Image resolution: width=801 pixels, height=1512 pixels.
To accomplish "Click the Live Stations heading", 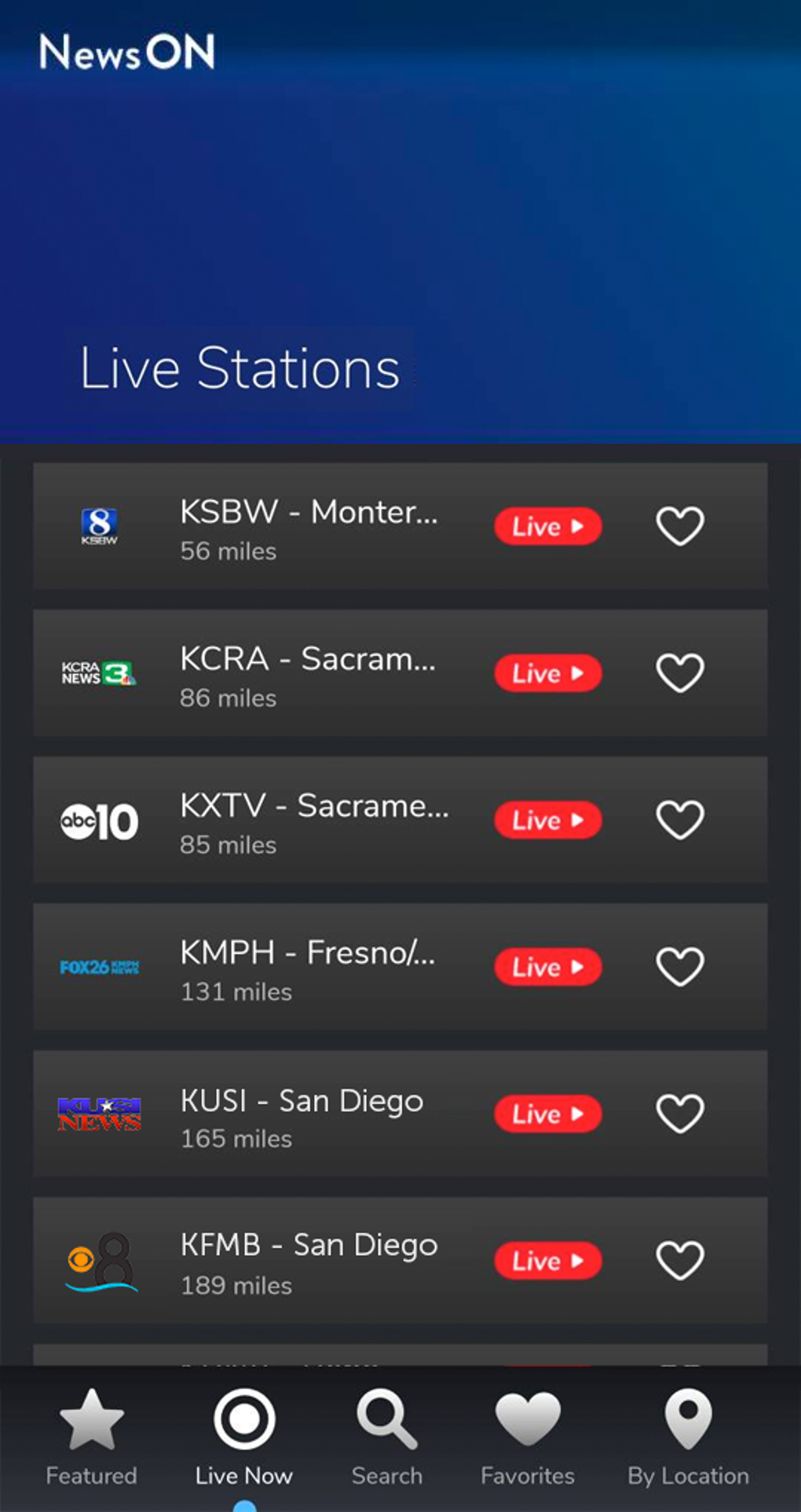I will pyautogui.click(x=238, y=368).
